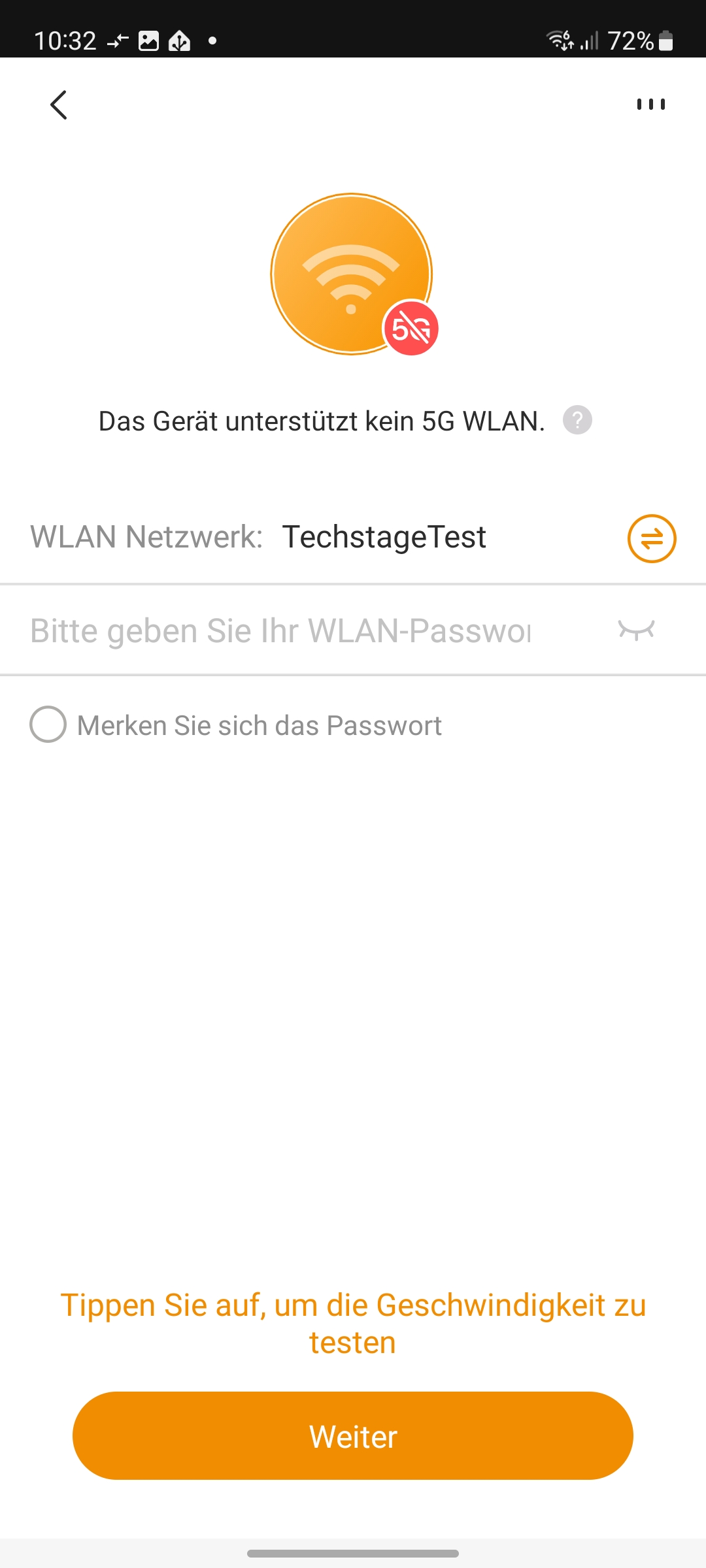The height and width of the screenshot is (1568, 706).
Task: Check 'Merken Sie sich das Passwort'
Action: point(48,725)
